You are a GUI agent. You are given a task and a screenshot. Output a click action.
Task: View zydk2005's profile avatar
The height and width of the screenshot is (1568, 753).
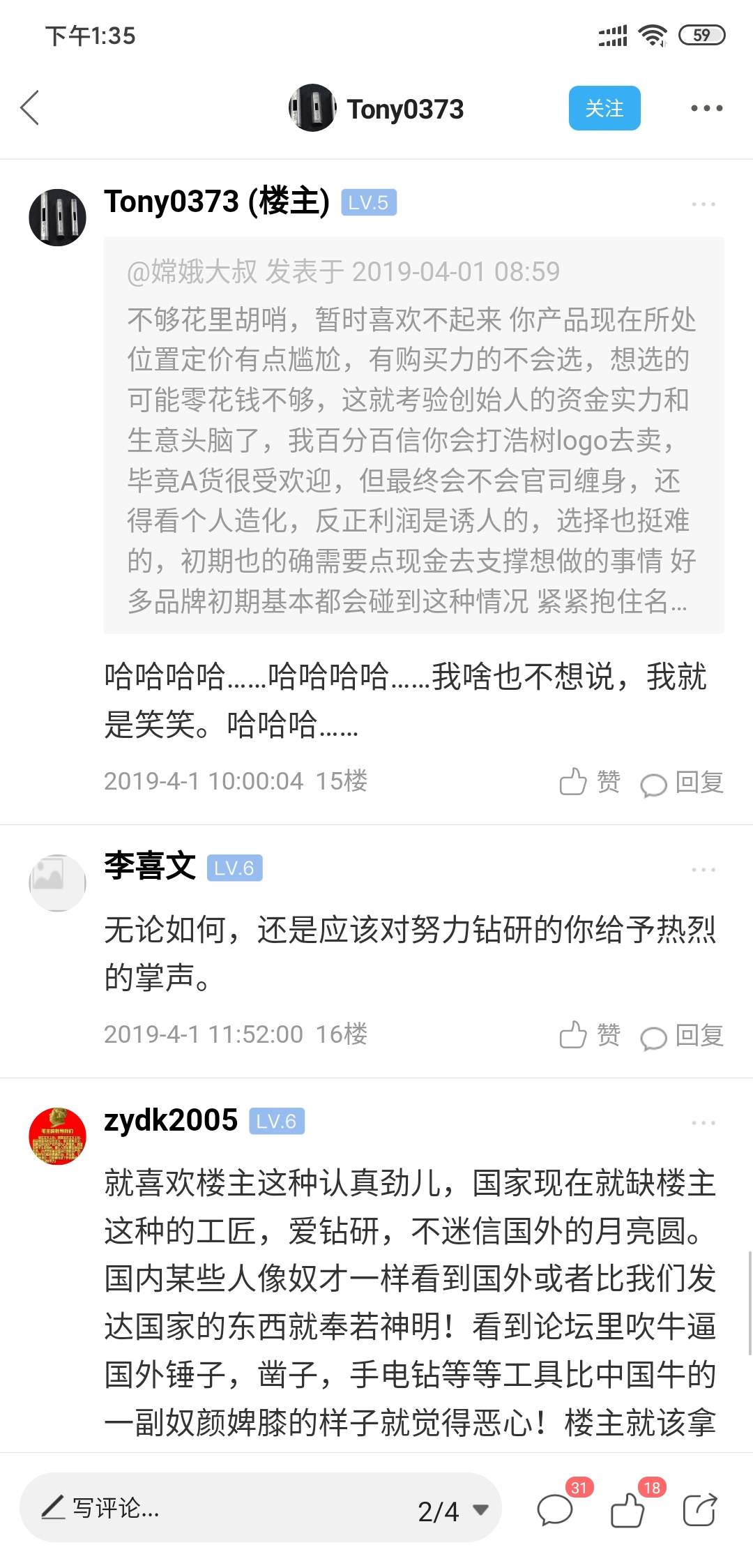pos(57,1136)
